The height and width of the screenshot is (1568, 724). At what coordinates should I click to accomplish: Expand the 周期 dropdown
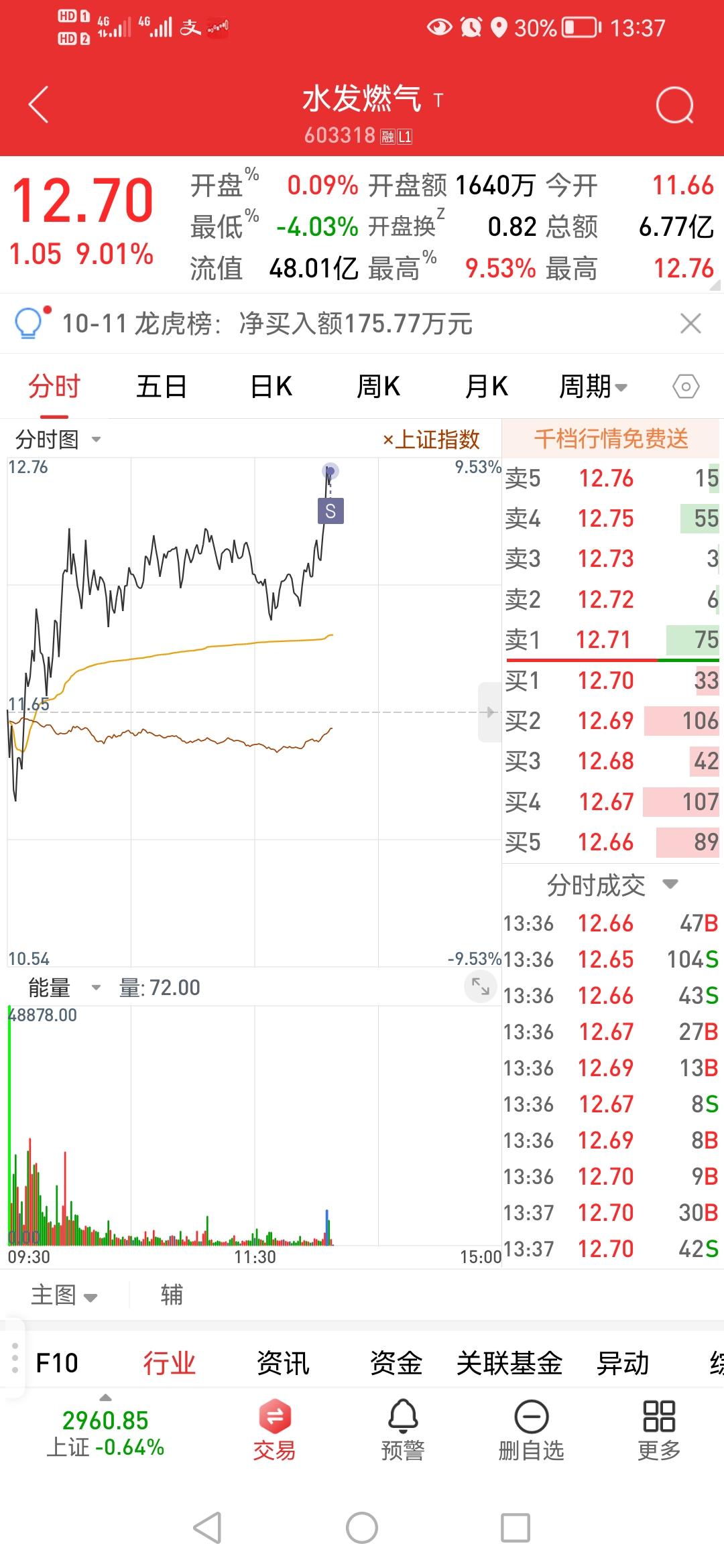coord(593,387)
